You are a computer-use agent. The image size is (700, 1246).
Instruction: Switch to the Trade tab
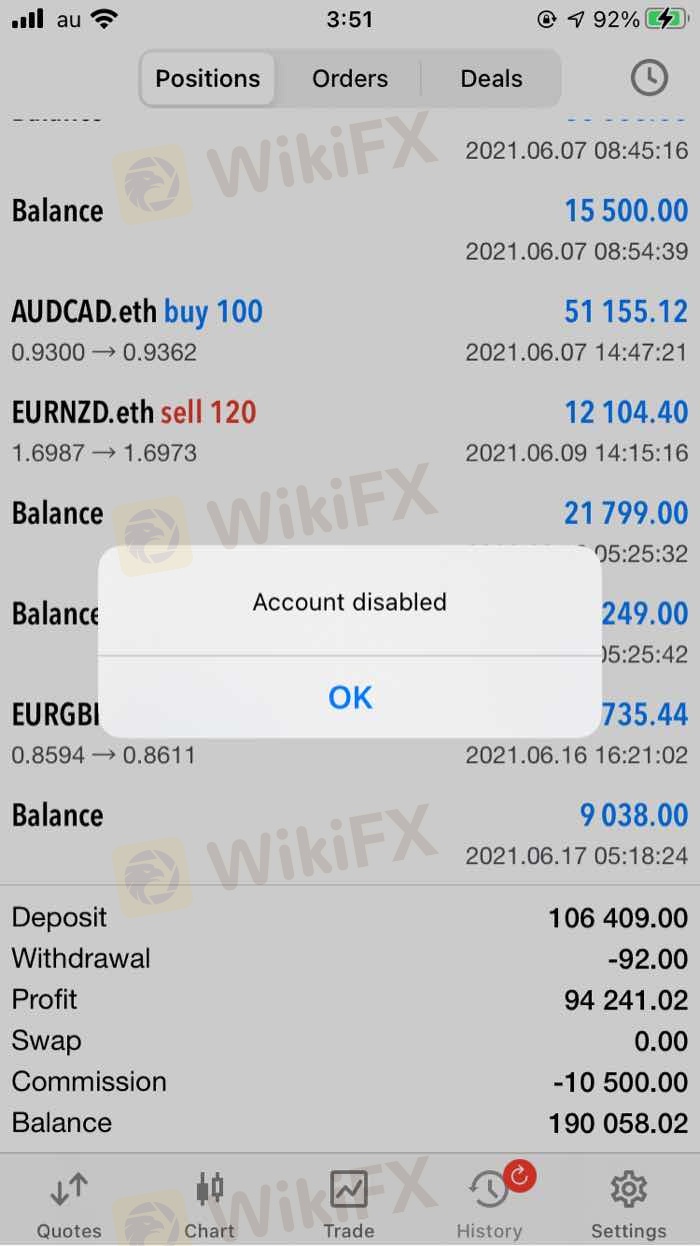(x=349, y=1203)
